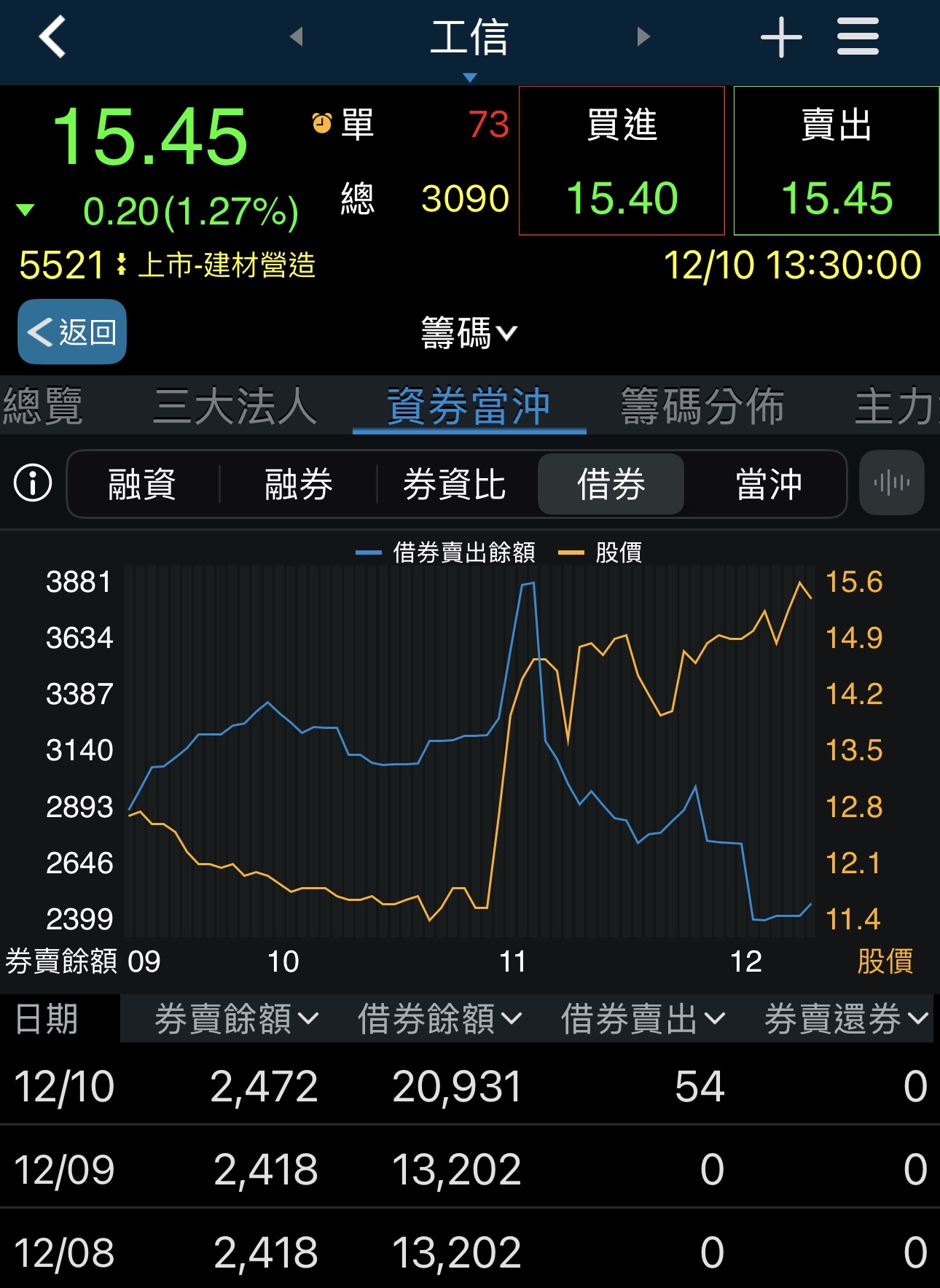940x1288 pixels.
Task: Select the 融券 segment
Action: tap(299, 484)
